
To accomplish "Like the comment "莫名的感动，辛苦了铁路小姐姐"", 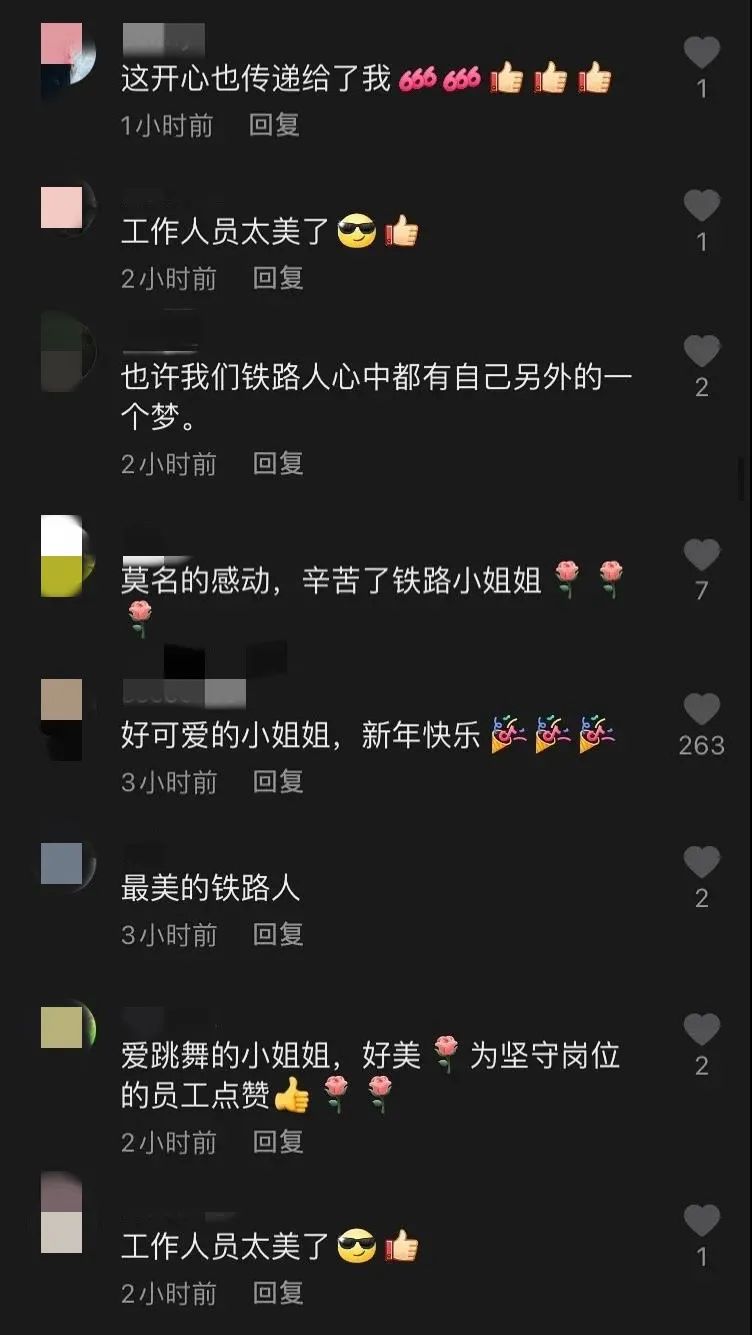I will [x=702, y=555].
